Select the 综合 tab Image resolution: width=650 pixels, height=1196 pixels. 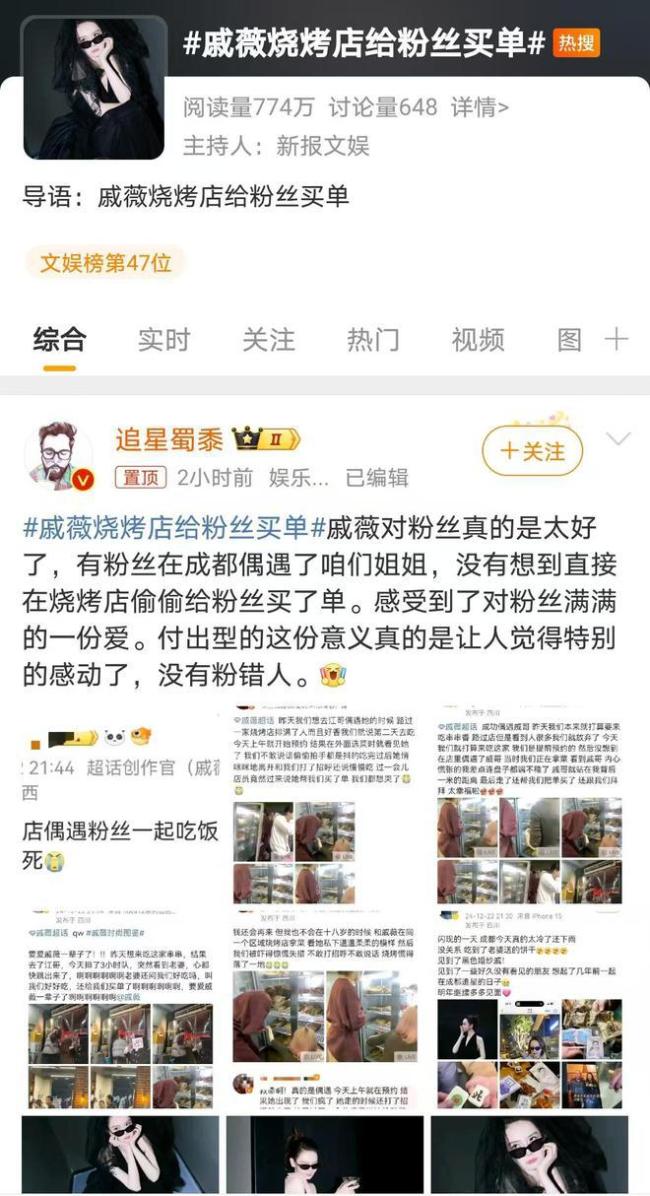click(x=59, y=340)
